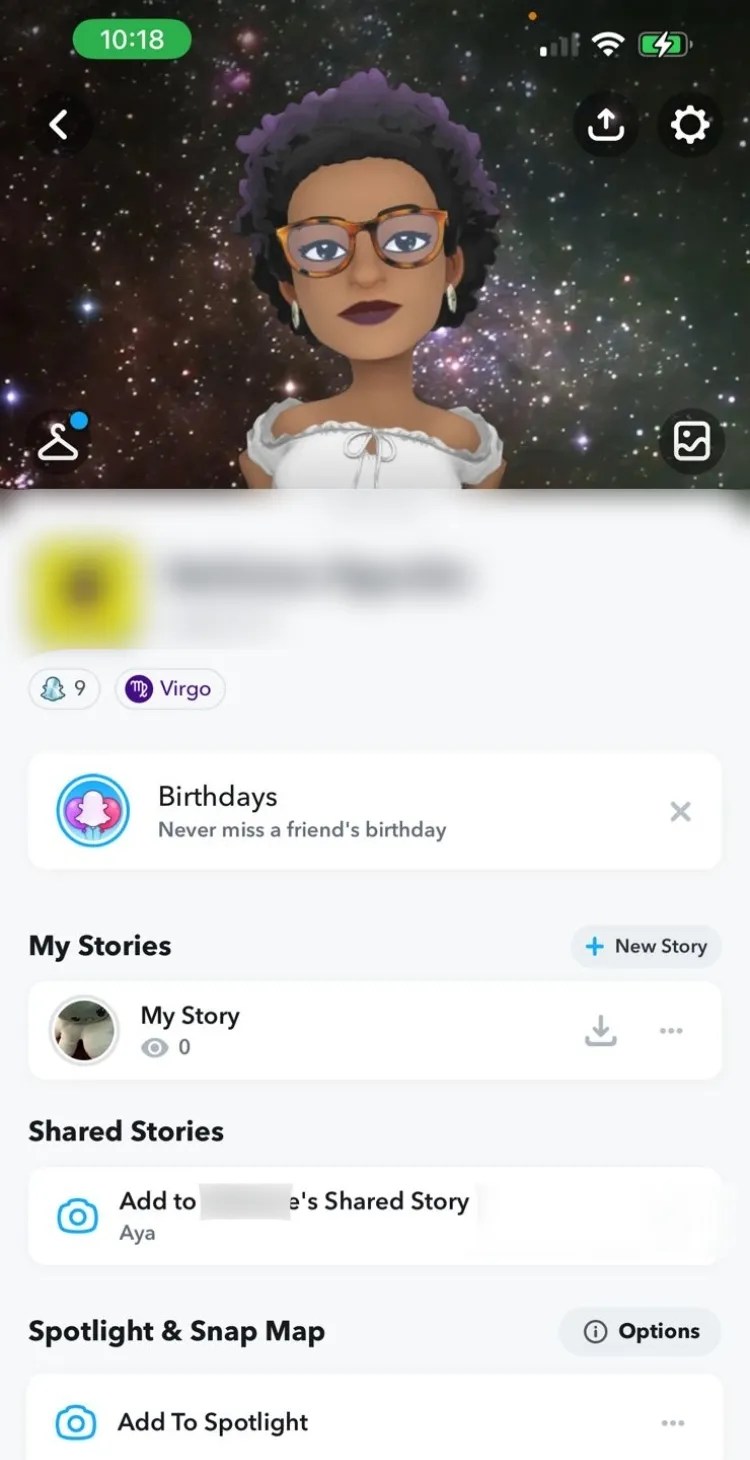Share profile with the upload icon
Image resolution: width=750 pixels, height=1460 pixels.
(604, 125)
